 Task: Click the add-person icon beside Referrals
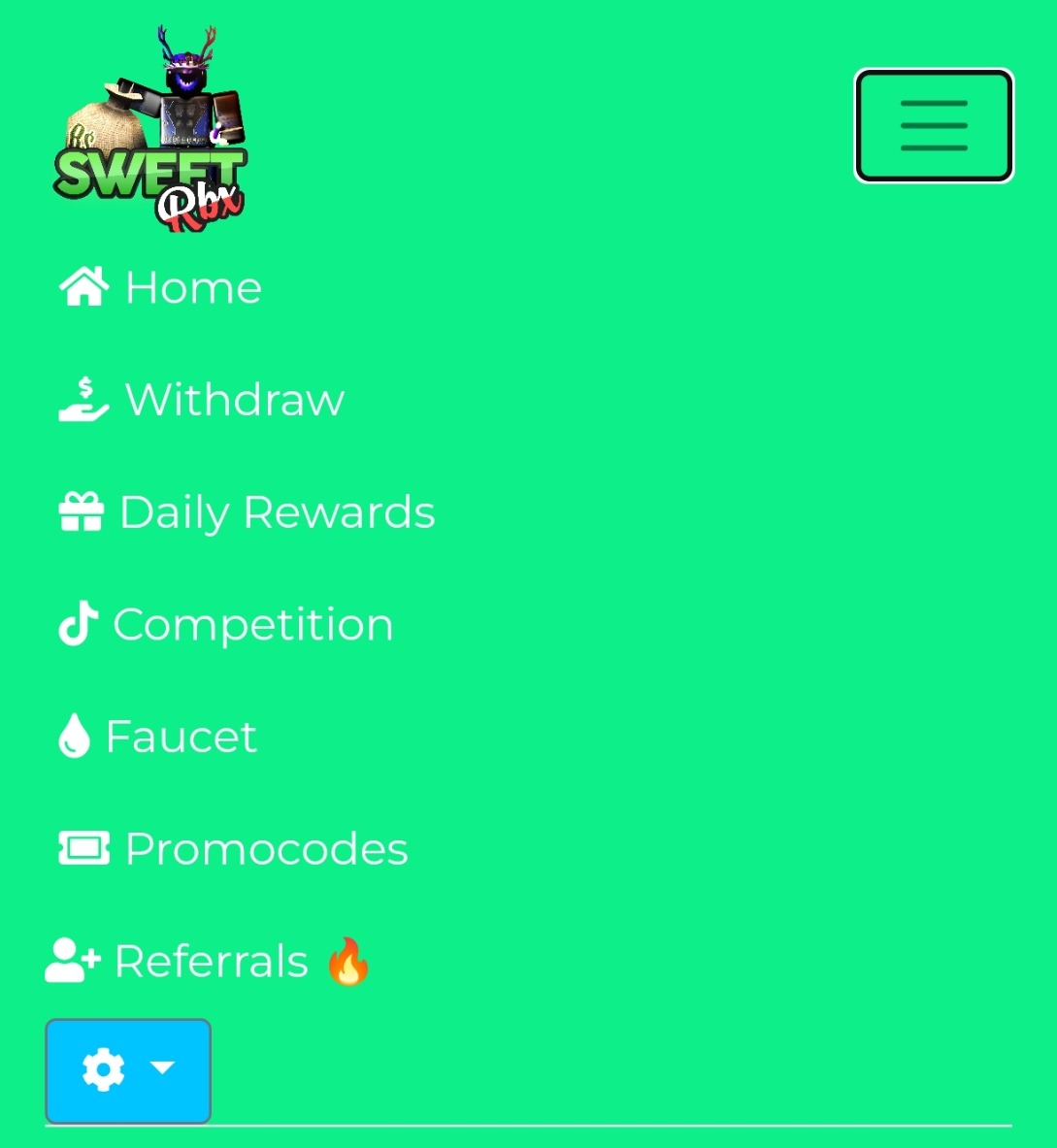coord(72,961)
